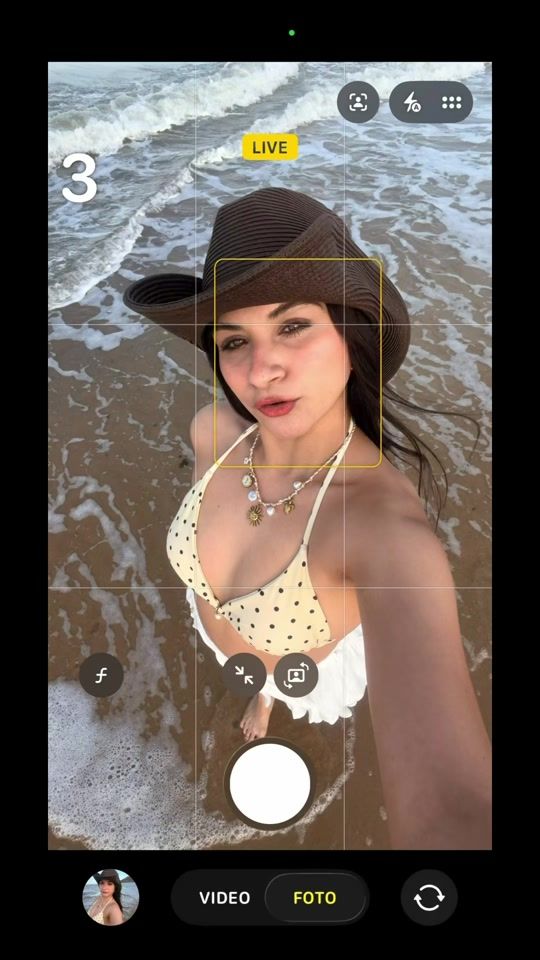This screenshot has height=960, width=540.
Task: Tap the white shutter button
Action: pyautogui.click(x=269, y=784)
